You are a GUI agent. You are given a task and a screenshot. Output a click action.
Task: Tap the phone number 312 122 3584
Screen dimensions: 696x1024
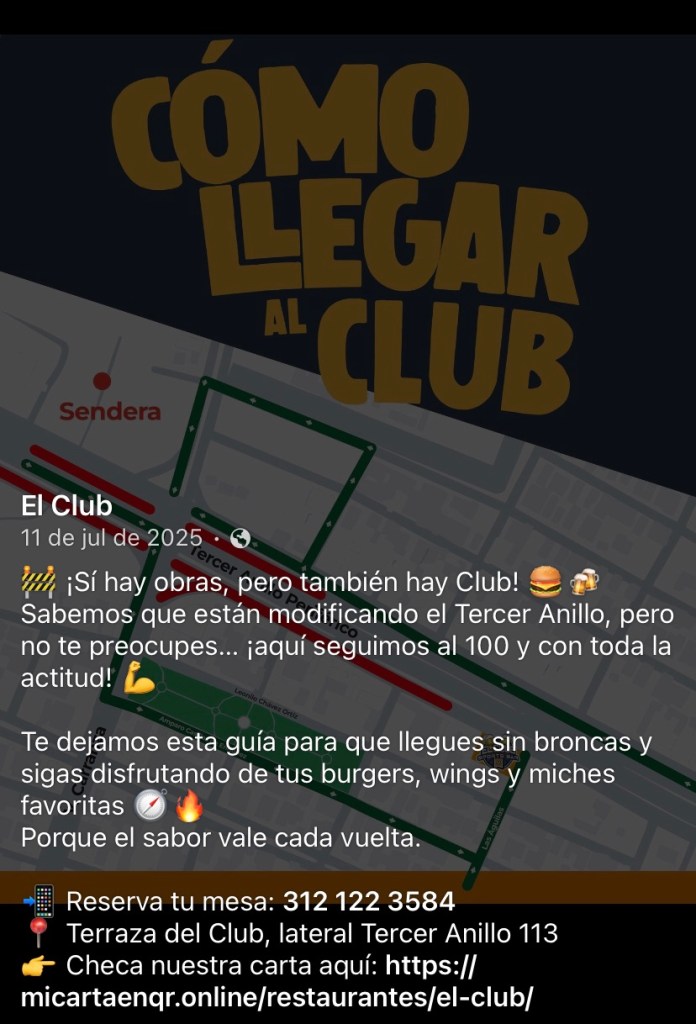tap(369, 902)
